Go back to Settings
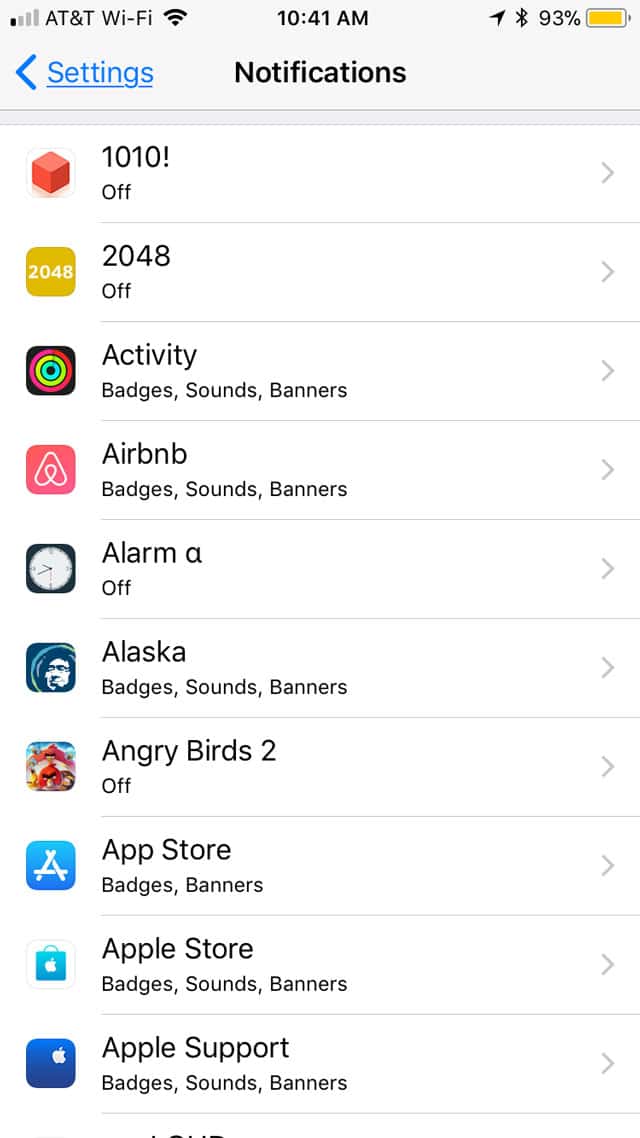Image resolution: width=640 pixels, height=1138 pixels. point(86,73)
